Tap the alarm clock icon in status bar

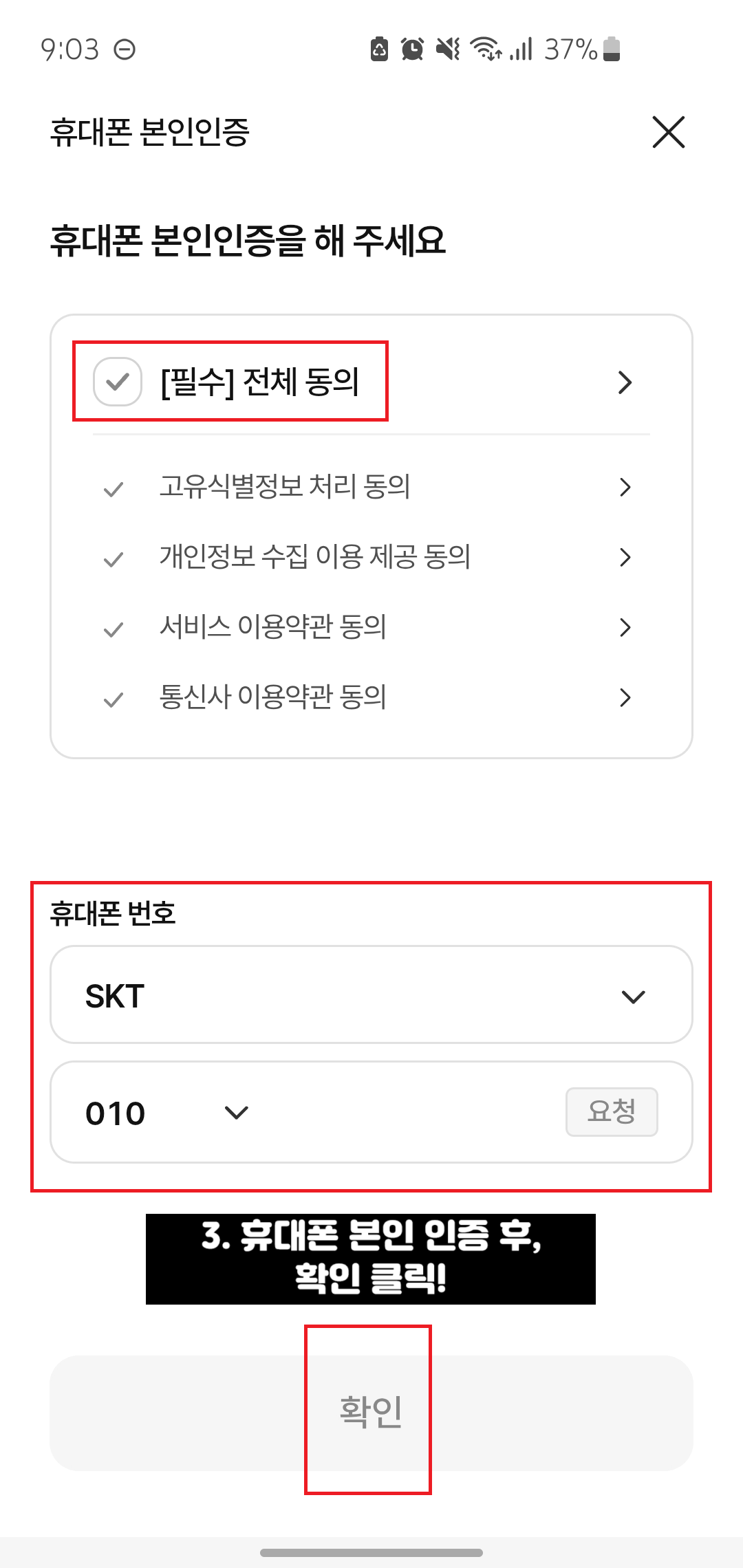411,48
